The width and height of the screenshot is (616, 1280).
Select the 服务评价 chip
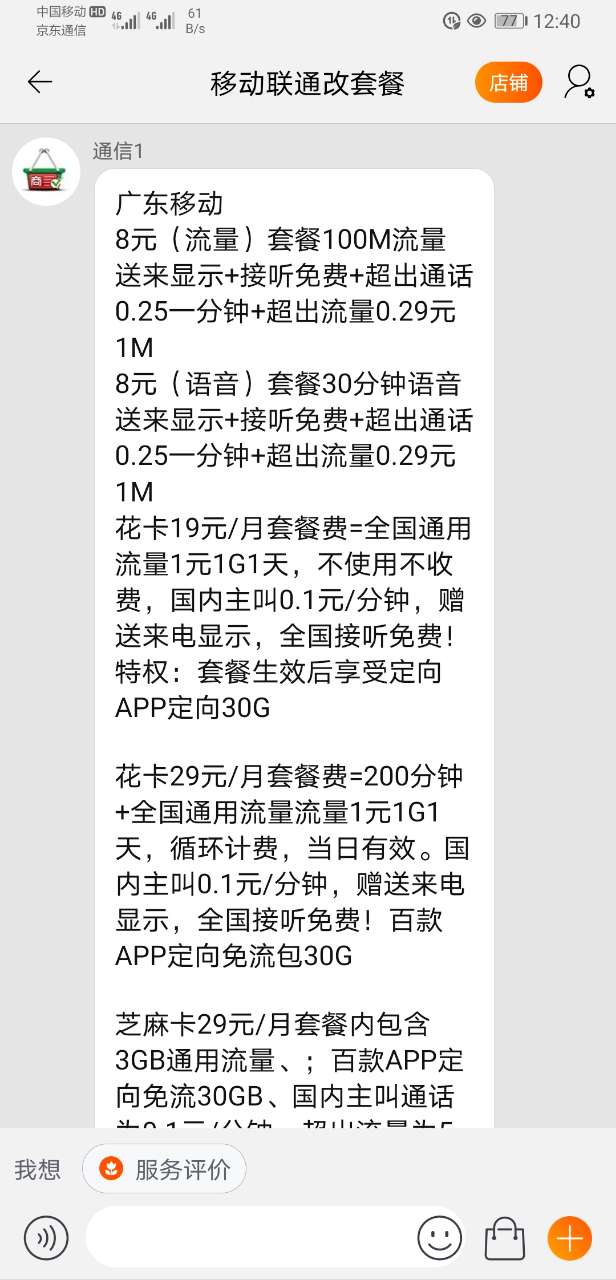(x=165, y=1169)
